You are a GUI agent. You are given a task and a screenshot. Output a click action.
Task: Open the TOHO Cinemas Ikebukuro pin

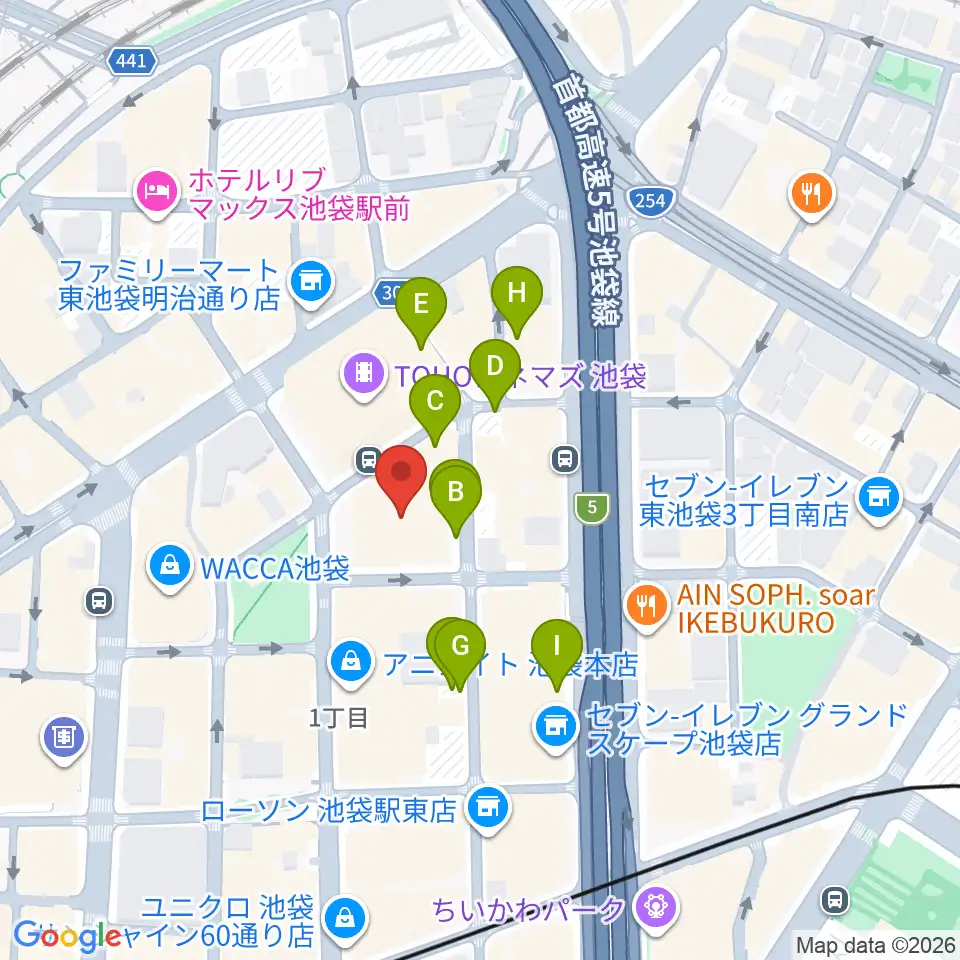tap(364, 375)
